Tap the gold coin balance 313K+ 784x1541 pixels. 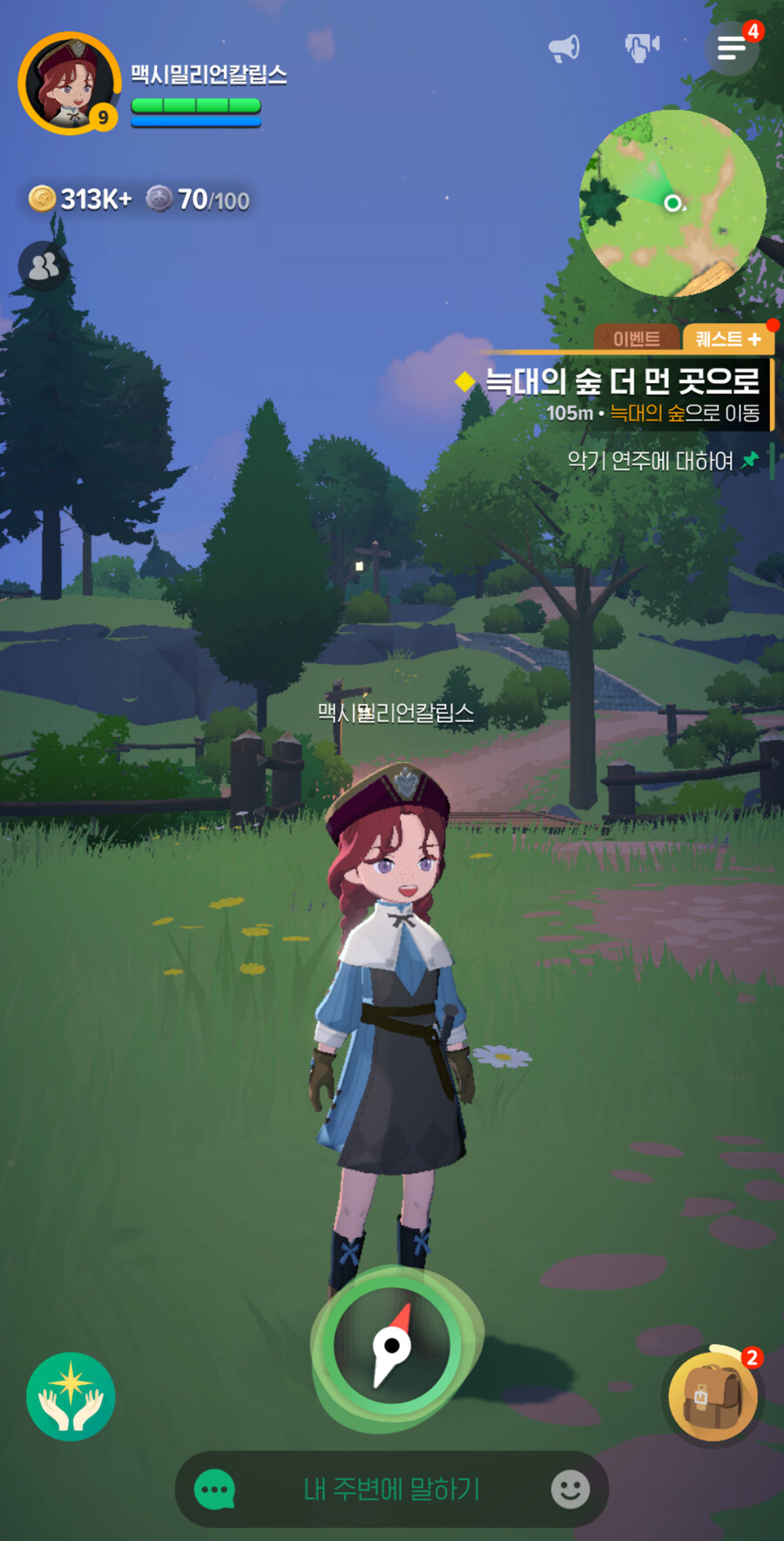click(81, 199)
